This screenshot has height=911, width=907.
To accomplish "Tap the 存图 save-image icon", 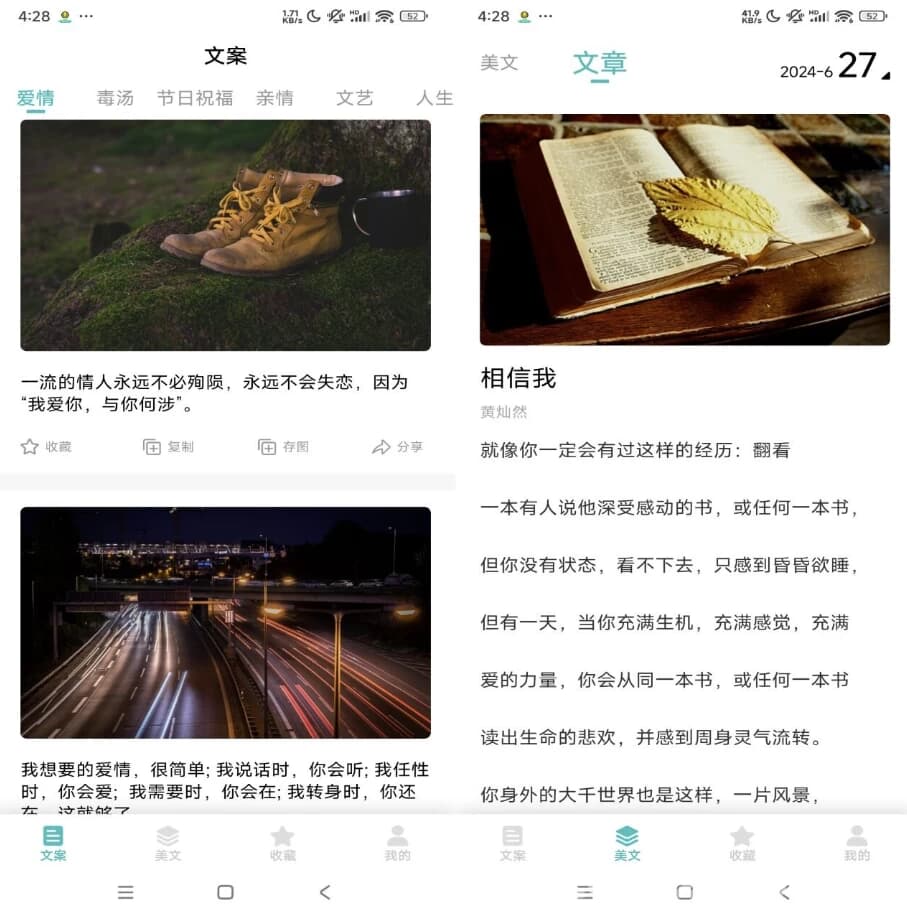I will pos(284,447).
